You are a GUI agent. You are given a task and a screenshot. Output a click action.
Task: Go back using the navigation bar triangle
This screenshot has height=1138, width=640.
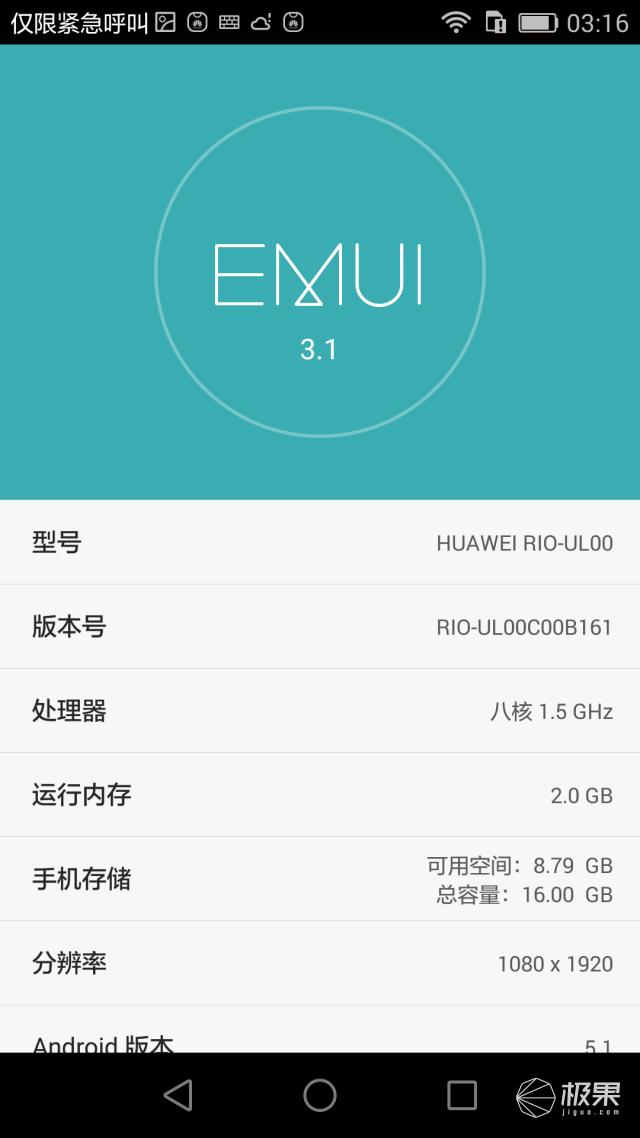(178, 1095)
